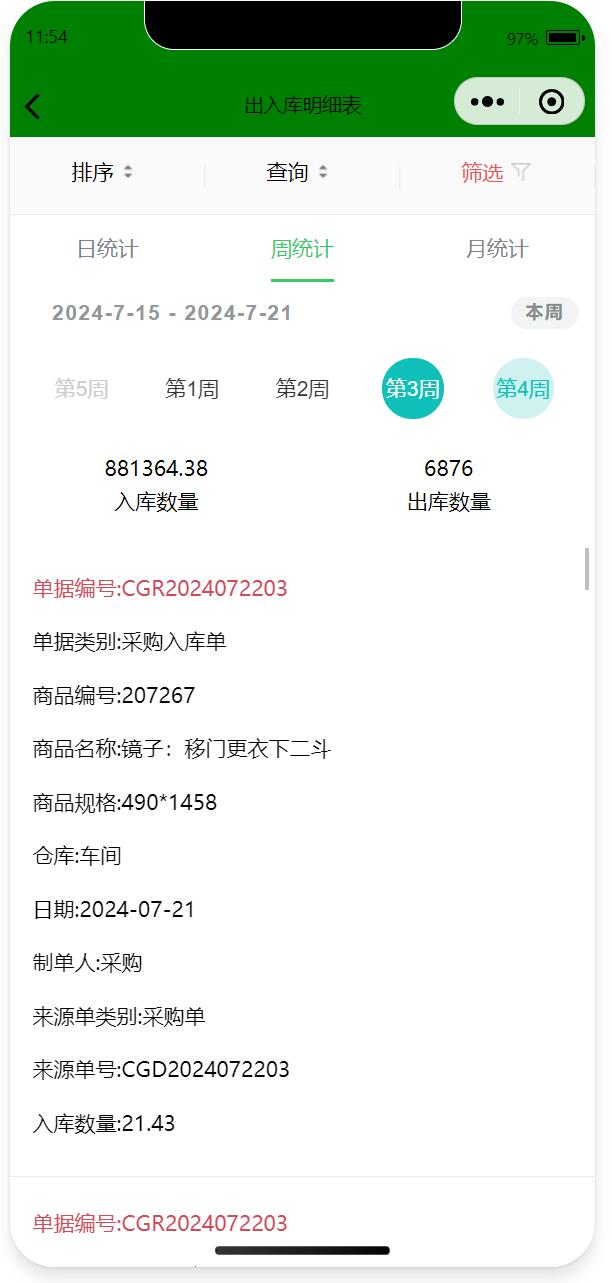Screen dimensions: 612x1283
Task: Select 第1周
Action: [192, 389]
